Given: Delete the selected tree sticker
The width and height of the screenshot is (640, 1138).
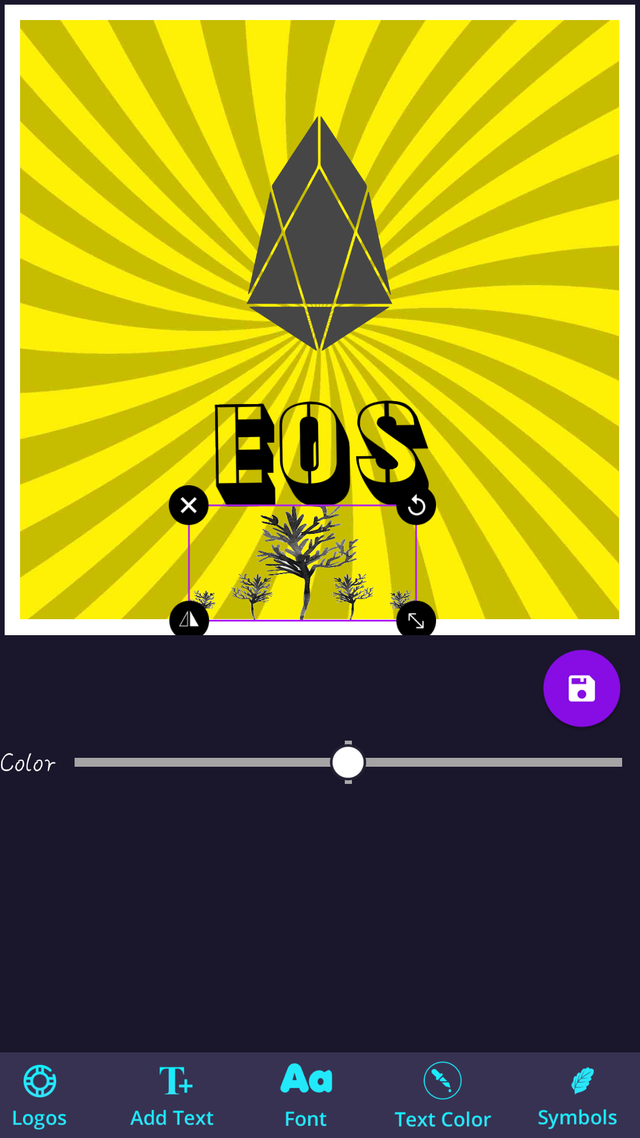Looking at the screenshot, I should (x=188, y=505).
